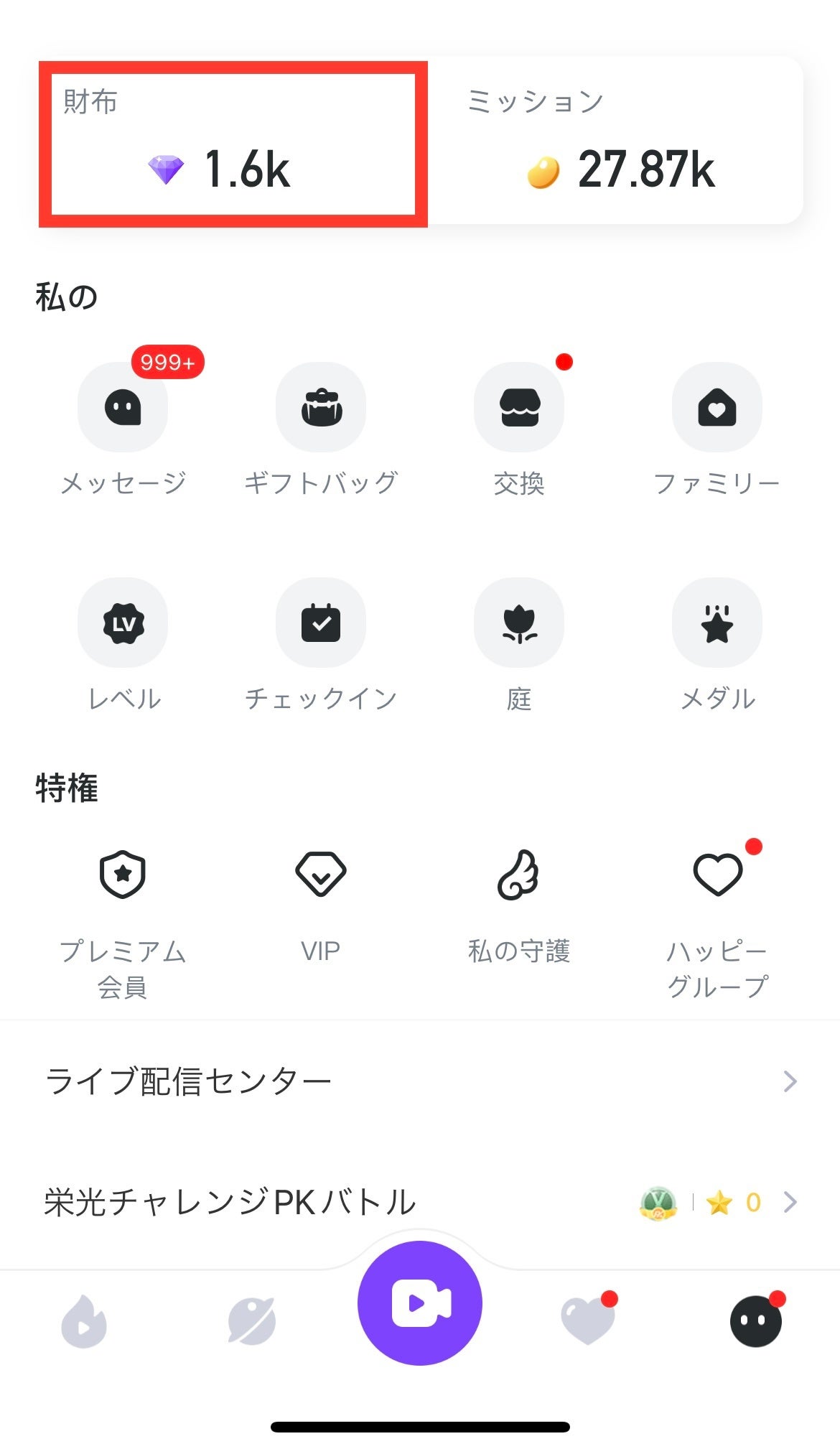Image resolution: width=840 pixels, height=1449 pixels.
Task: Show my メダル medals
Action: (x=717, y=623)
